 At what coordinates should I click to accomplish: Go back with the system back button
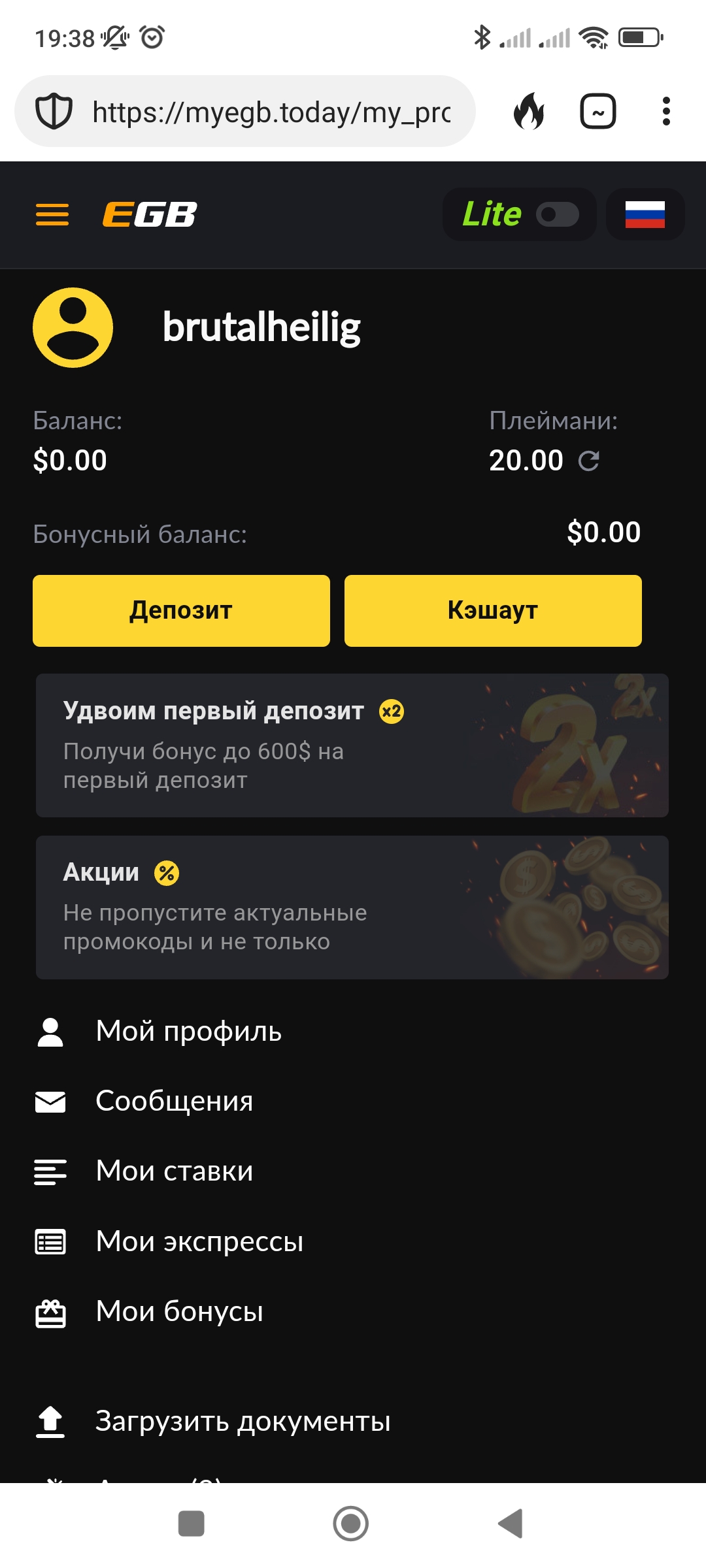coord(511,1524)
